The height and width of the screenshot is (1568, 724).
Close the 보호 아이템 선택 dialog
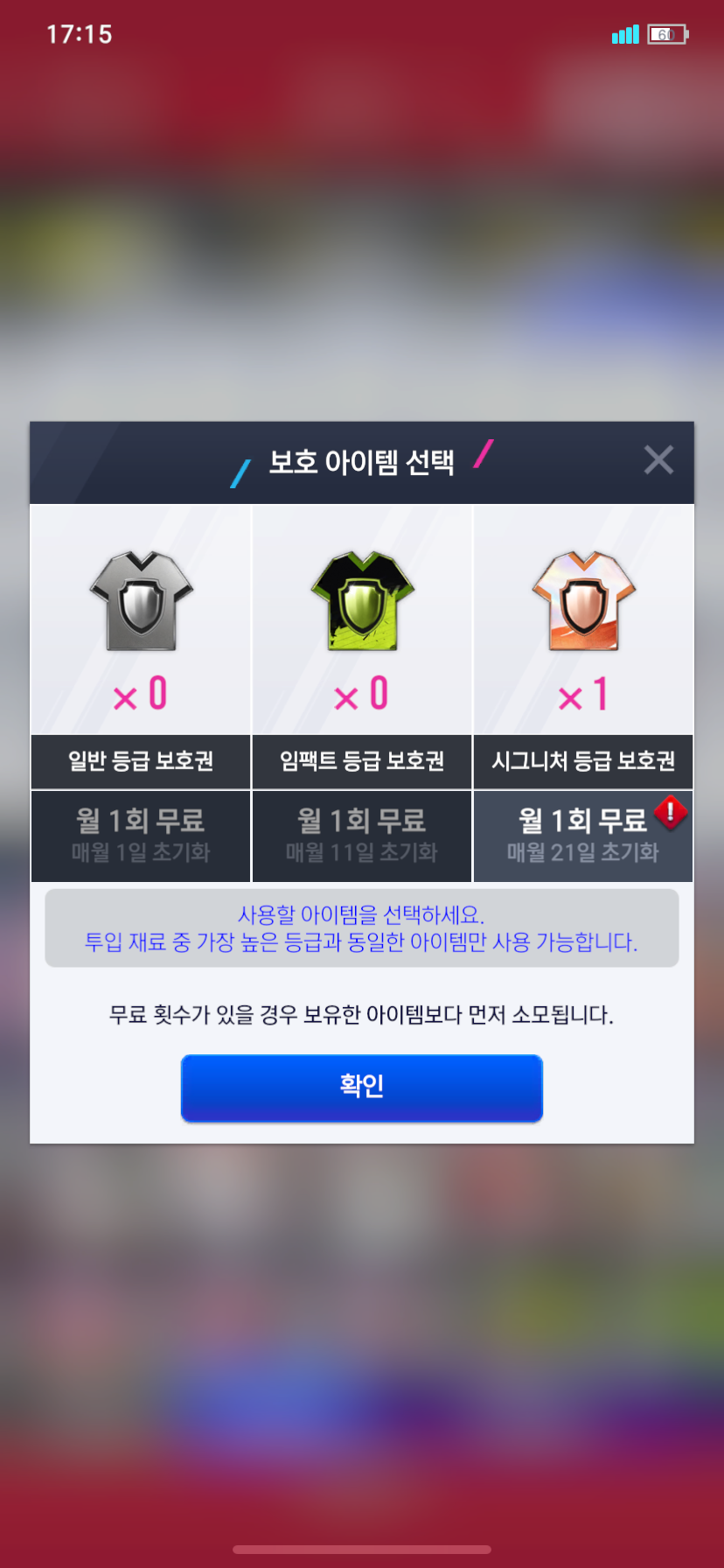(658, 459)
